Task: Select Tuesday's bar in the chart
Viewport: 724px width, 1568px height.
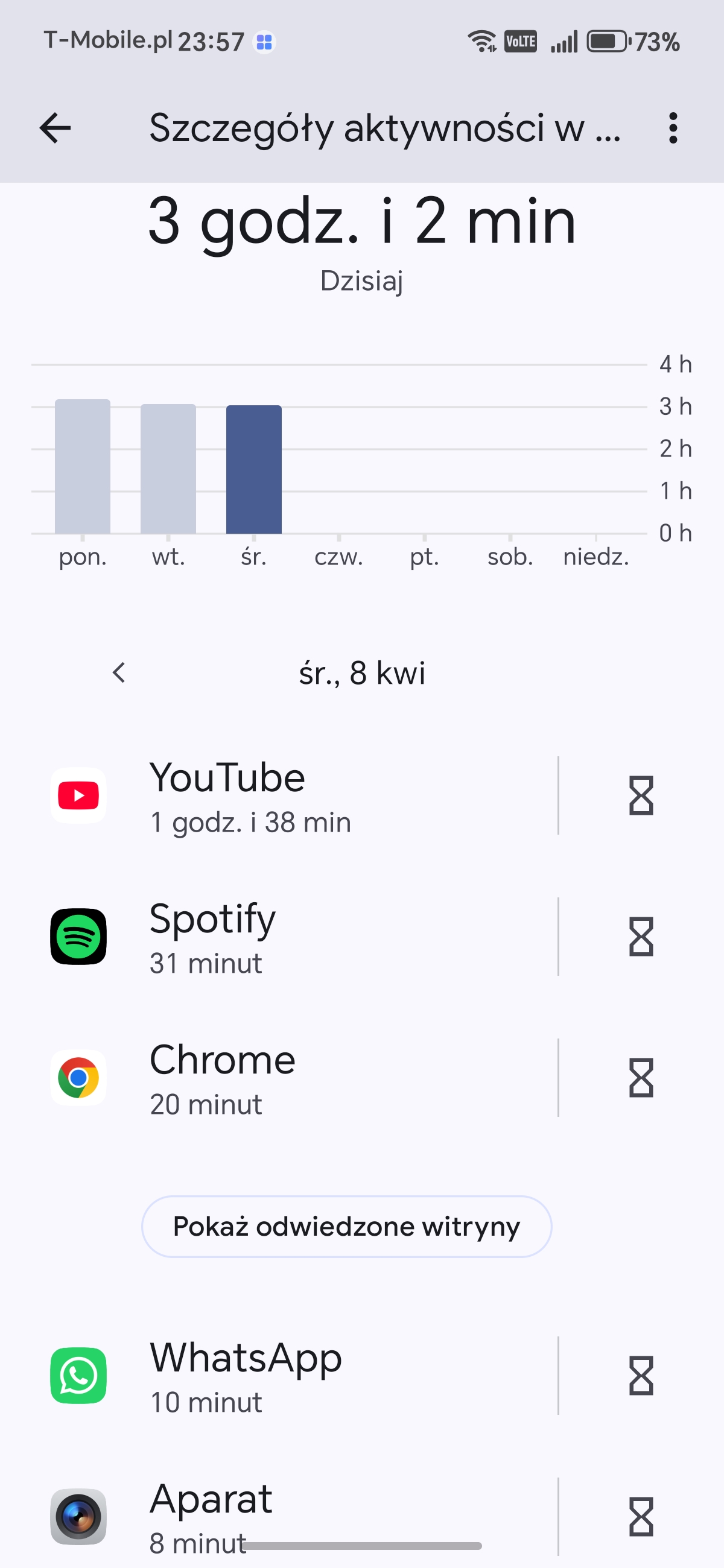Action: [169, 469]
